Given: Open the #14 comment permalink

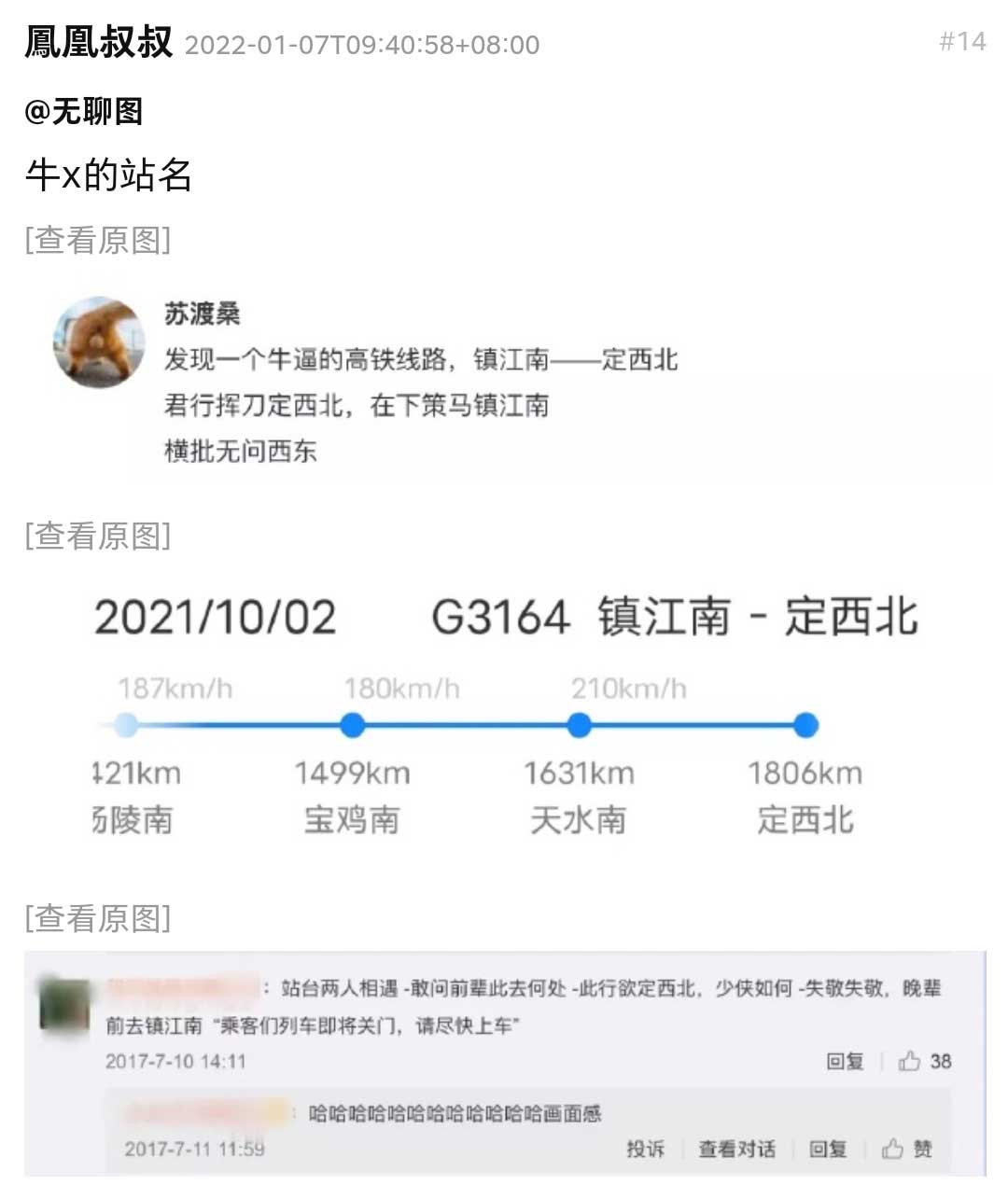Looking at the screenshot, I should (961, 42).
